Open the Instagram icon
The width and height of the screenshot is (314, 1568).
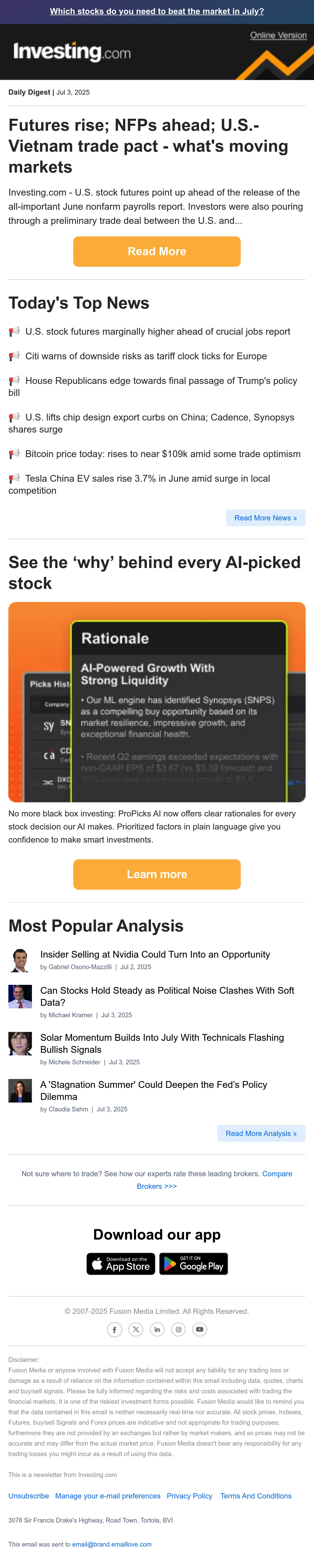tap(178, 1330)
